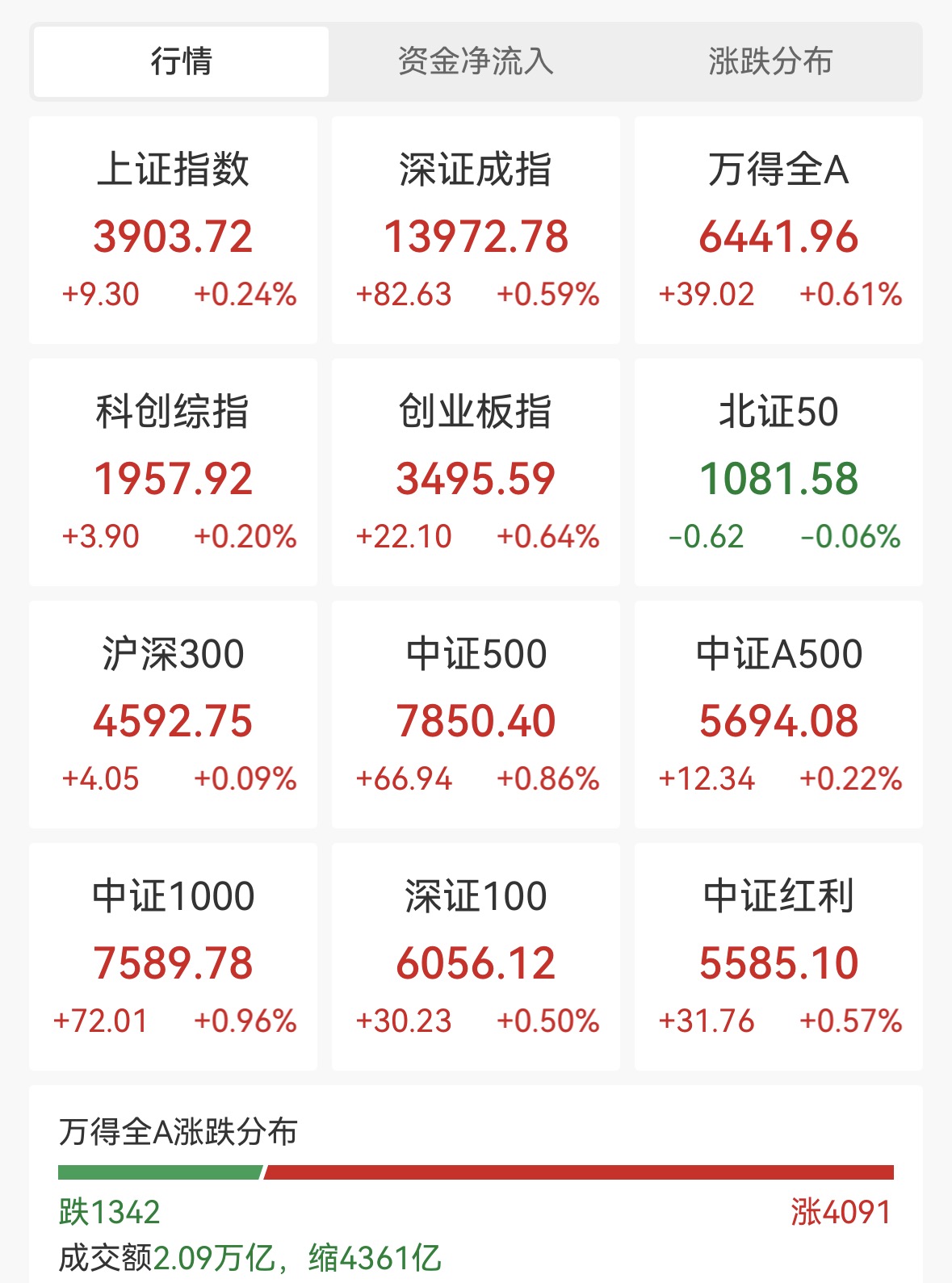
Task: Open the 中证500 index card
Action: click(476, 715)
